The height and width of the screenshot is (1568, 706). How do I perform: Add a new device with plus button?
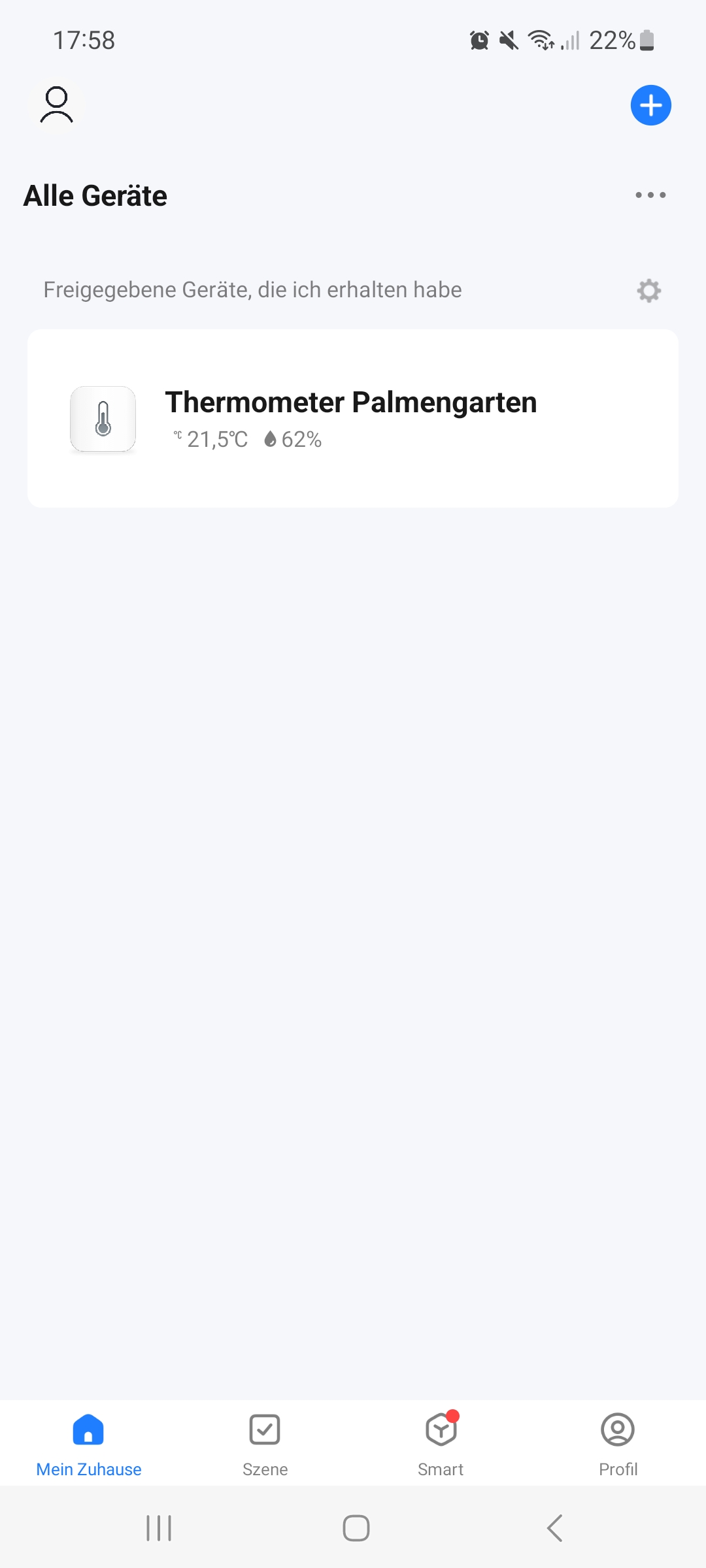pos(650,105)
